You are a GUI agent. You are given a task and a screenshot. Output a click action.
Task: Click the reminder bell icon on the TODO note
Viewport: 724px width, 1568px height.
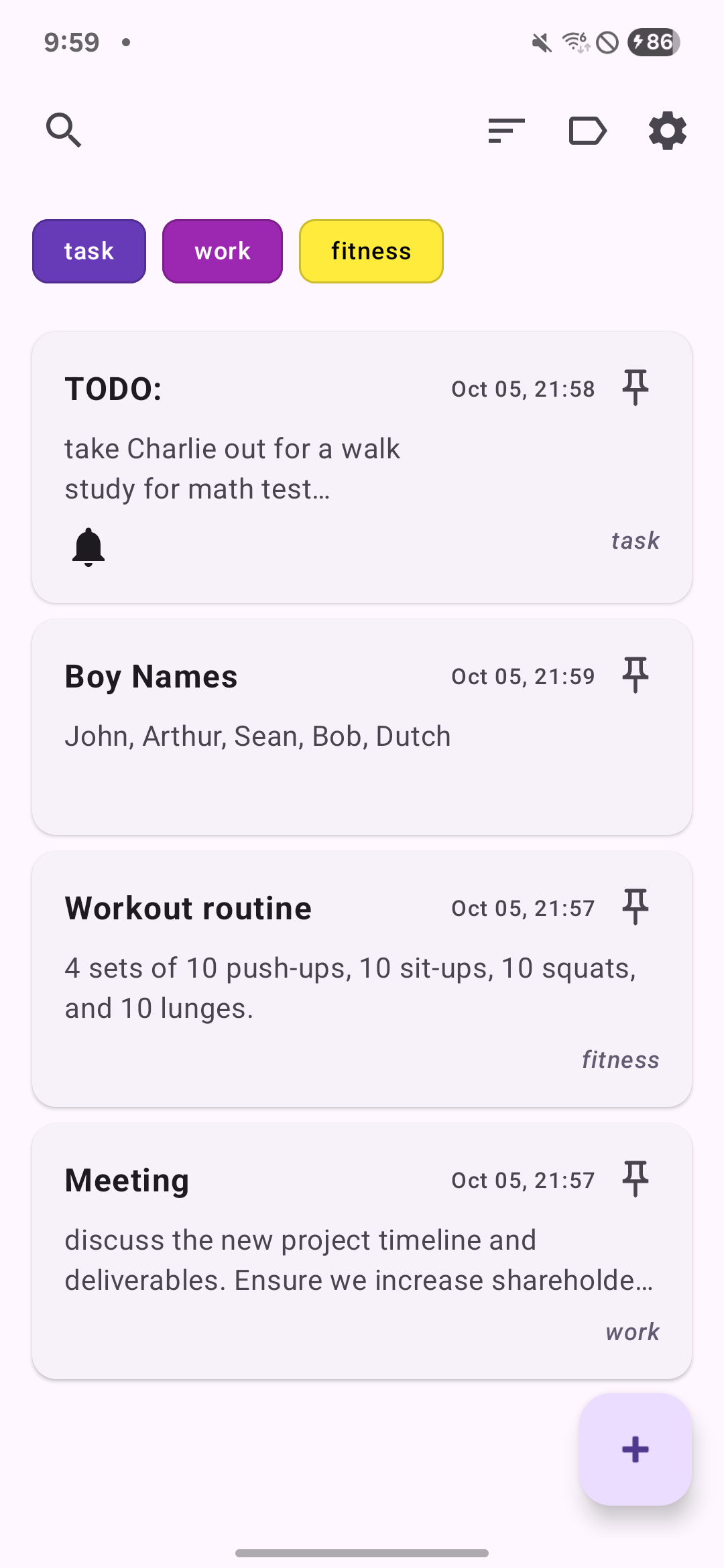[x=88, y=546]
